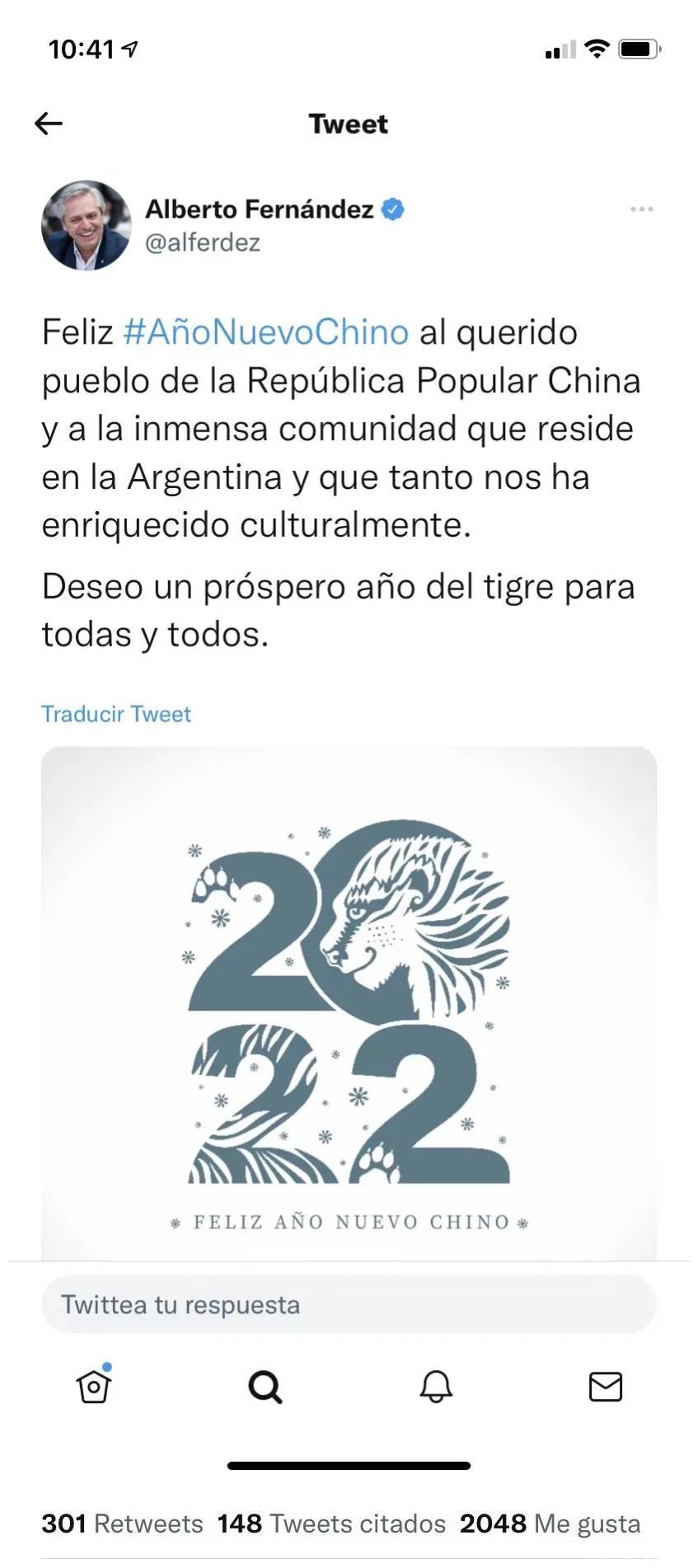Open the #AñoNuevoChino hashtag
This screenshot has height=1568, width=698.
(265, 332)
